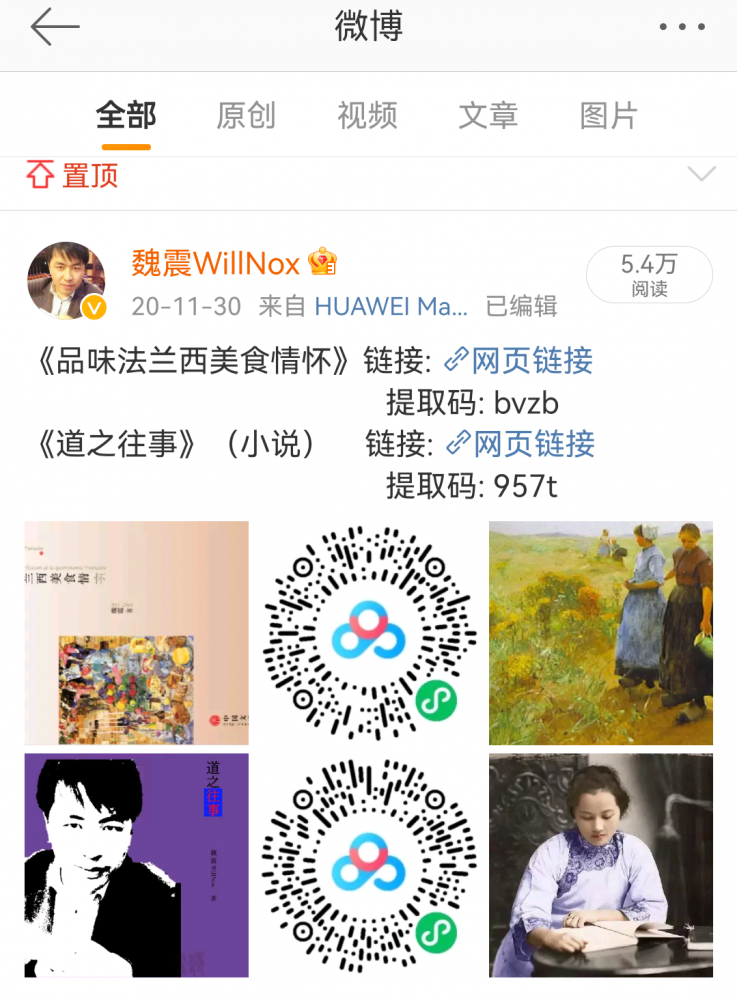737x1000 pixels.
Task: Switch to the 视频 tab
Action: coord(367,116)
